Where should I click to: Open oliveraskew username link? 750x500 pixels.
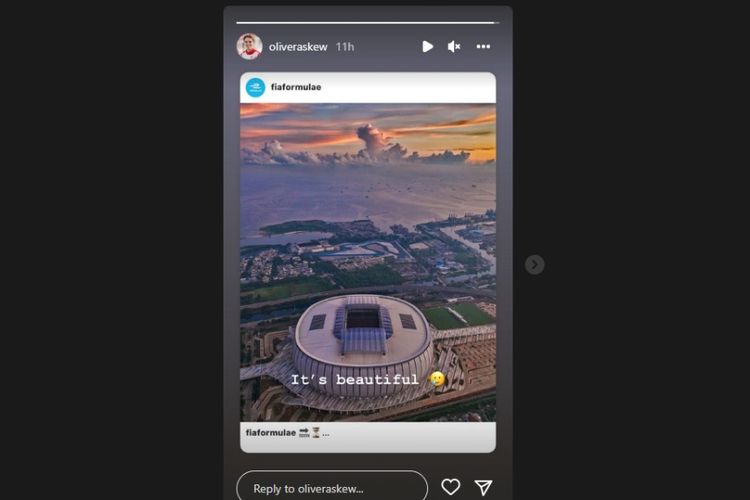click(x=299, y=47)
